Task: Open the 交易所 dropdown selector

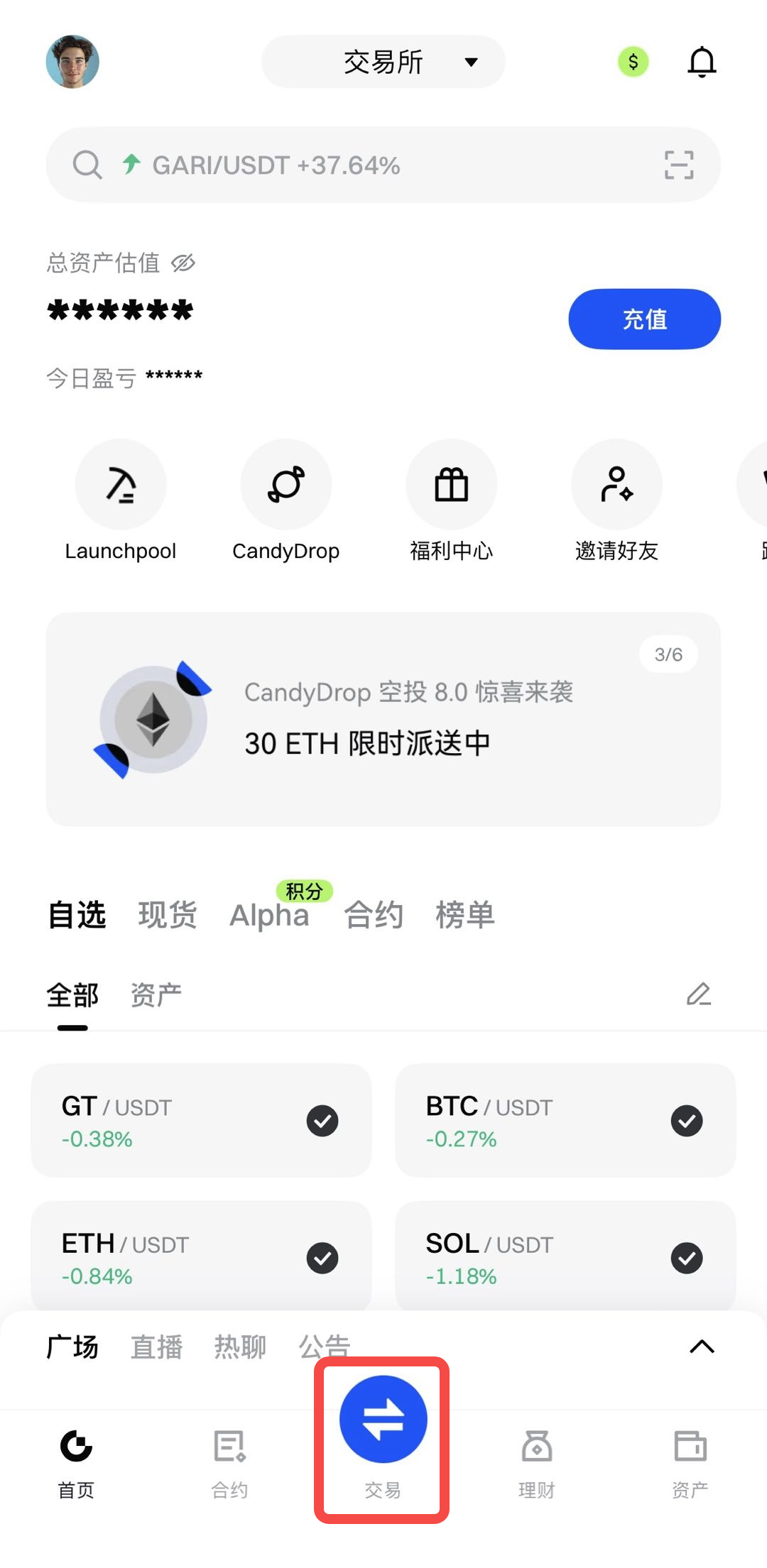Action: pyautogui.click(x=383, y=62)
